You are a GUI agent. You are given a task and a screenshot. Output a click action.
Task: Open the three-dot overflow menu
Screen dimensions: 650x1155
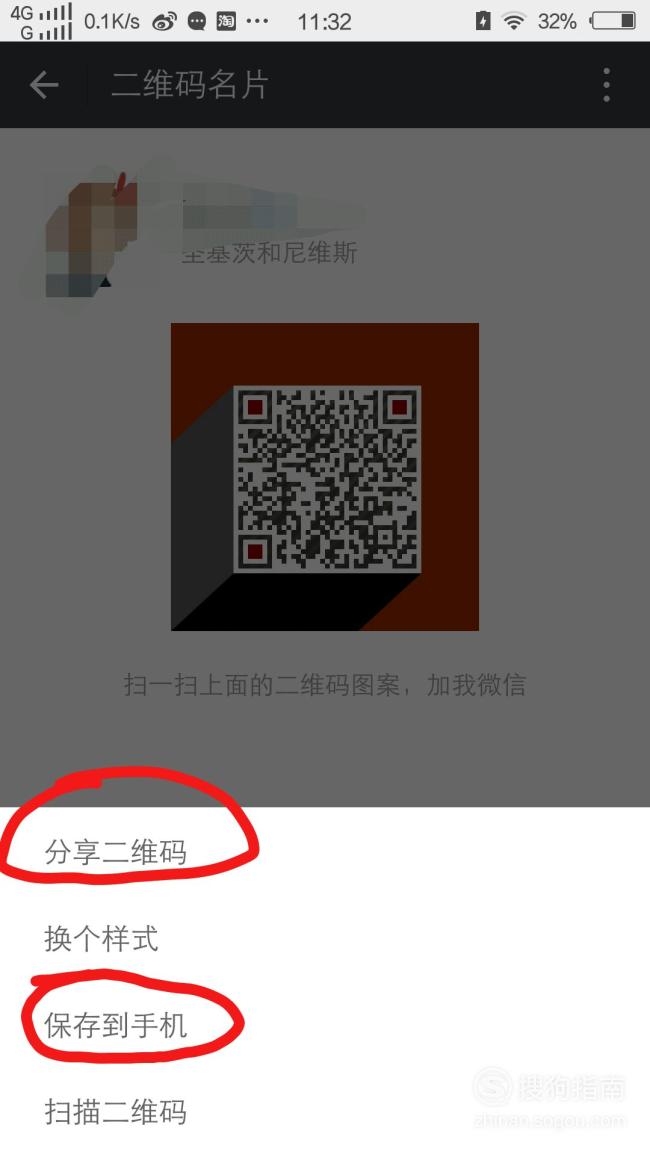pyautogui.click(x=606, y=85)
